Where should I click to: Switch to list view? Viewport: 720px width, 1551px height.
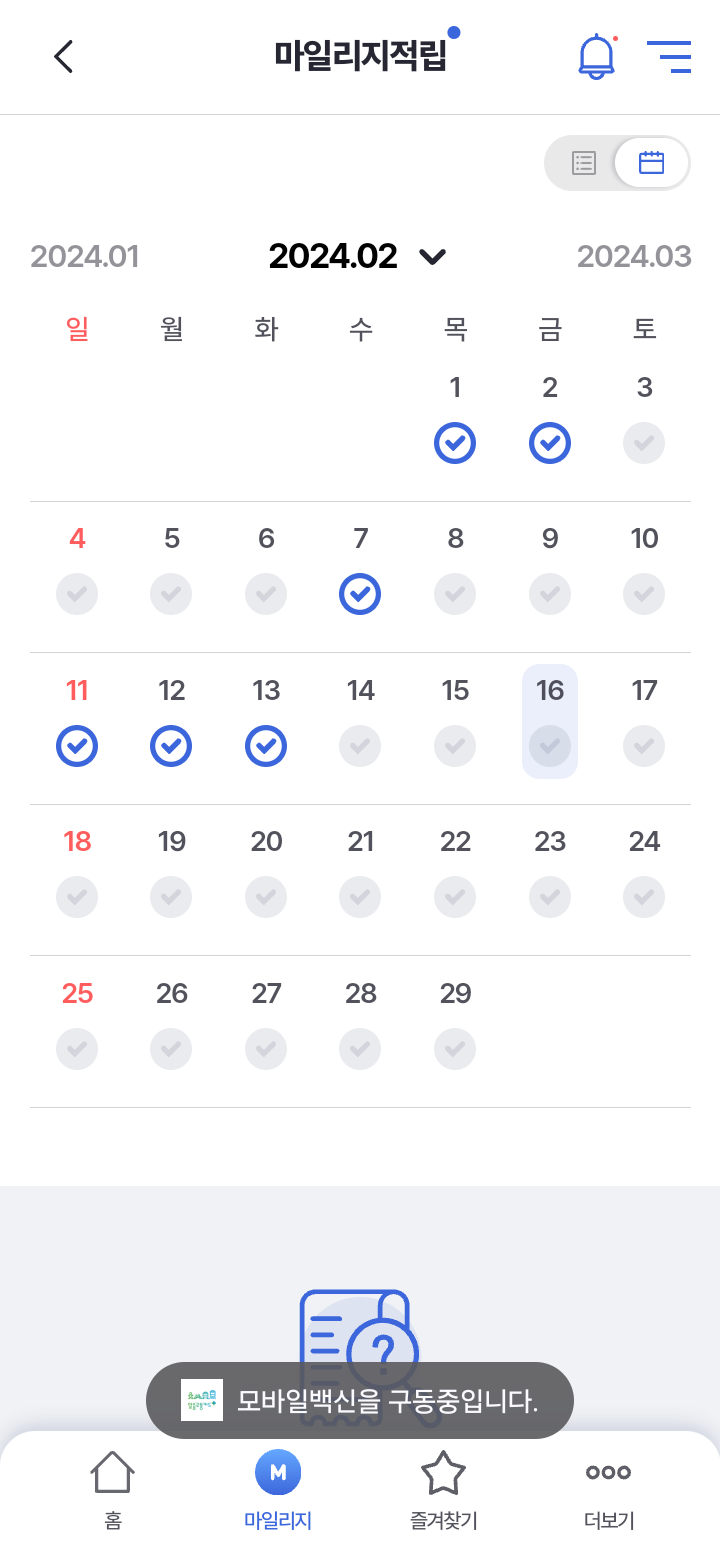coord(584,163)
